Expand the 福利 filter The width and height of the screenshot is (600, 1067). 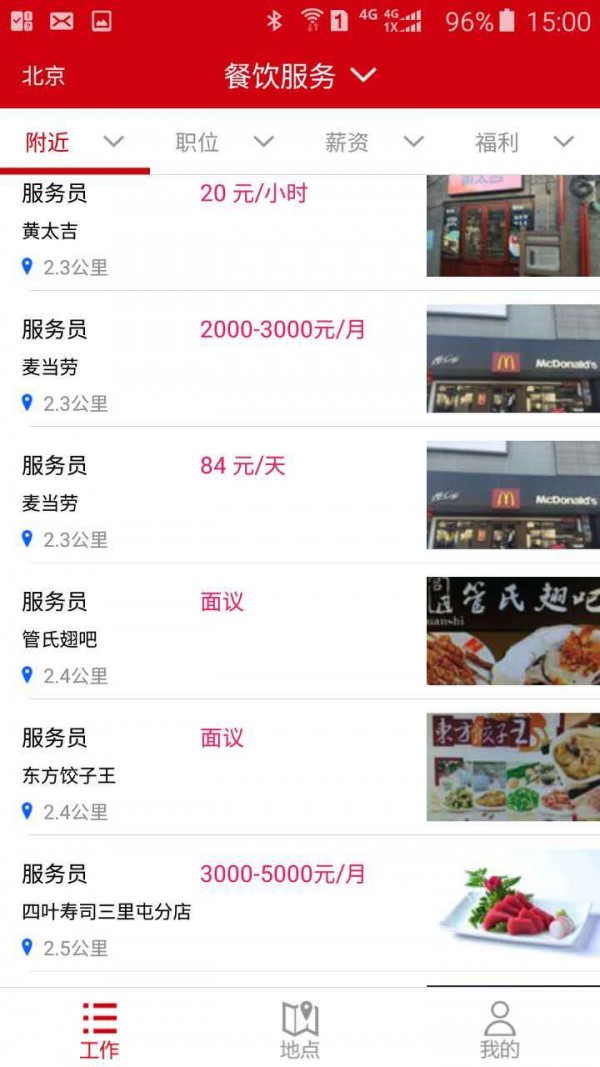point(524,142)
